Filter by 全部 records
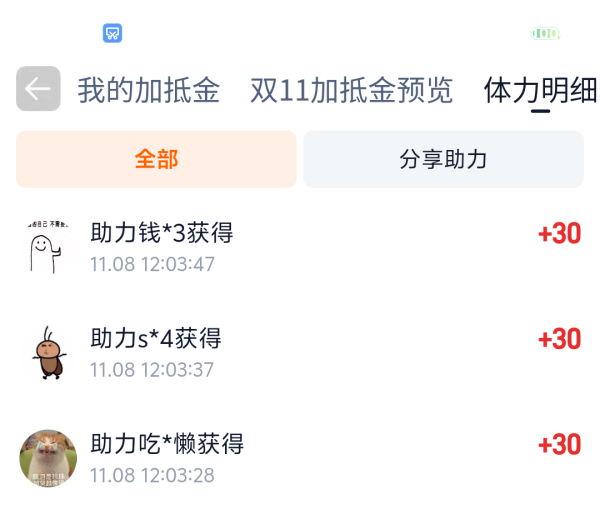Viewport: 600px width, 519px height. (156, 159)
